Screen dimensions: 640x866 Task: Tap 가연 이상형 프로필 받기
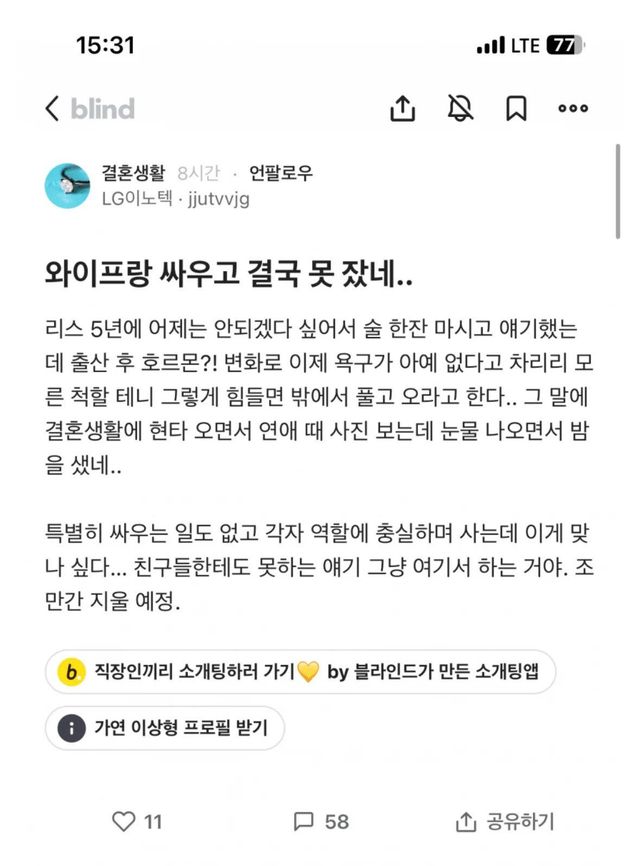coord(165,727)
